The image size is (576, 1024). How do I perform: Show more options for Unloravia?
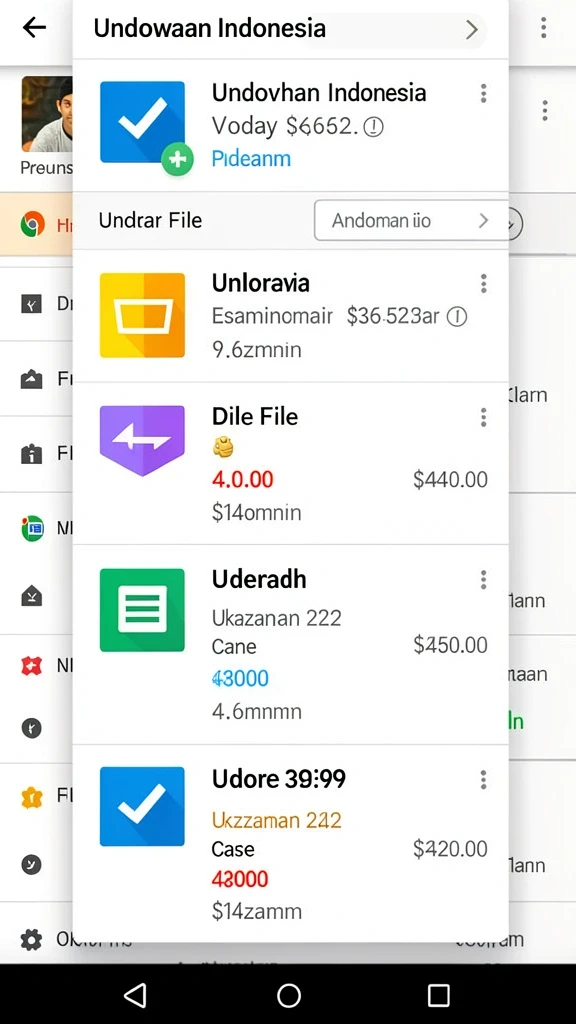(483, 283)
